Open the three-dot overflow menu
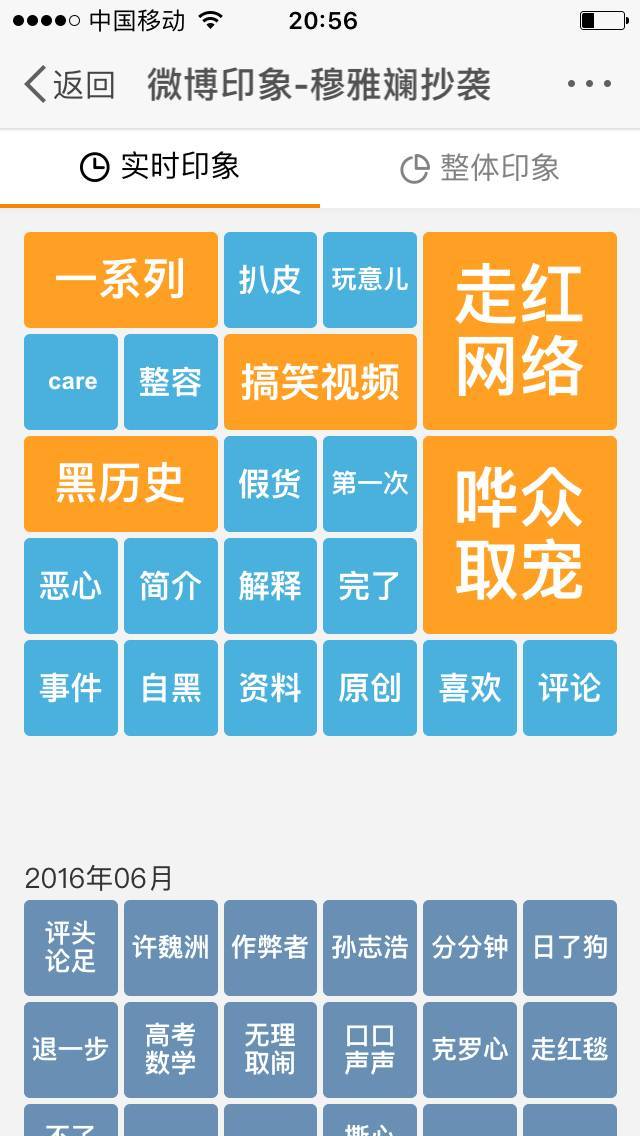 click(589, 84)
